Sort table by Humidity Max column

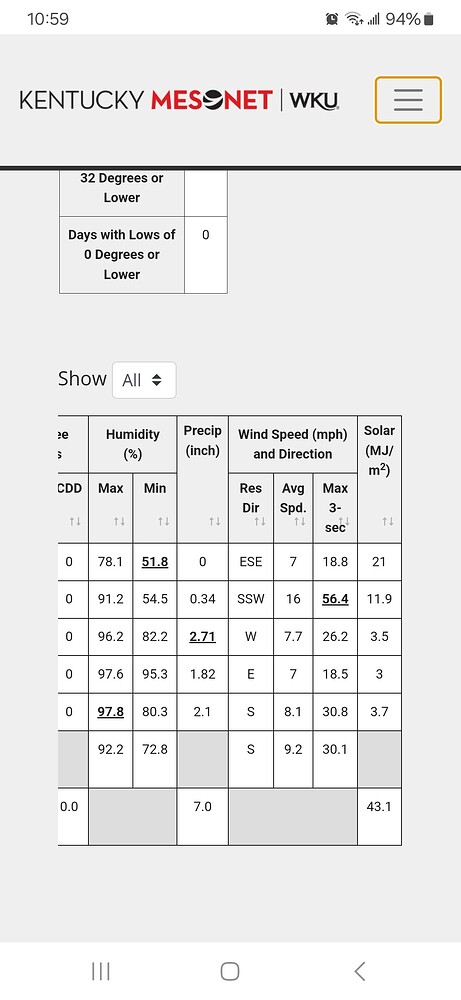click(x=111, y=508)
